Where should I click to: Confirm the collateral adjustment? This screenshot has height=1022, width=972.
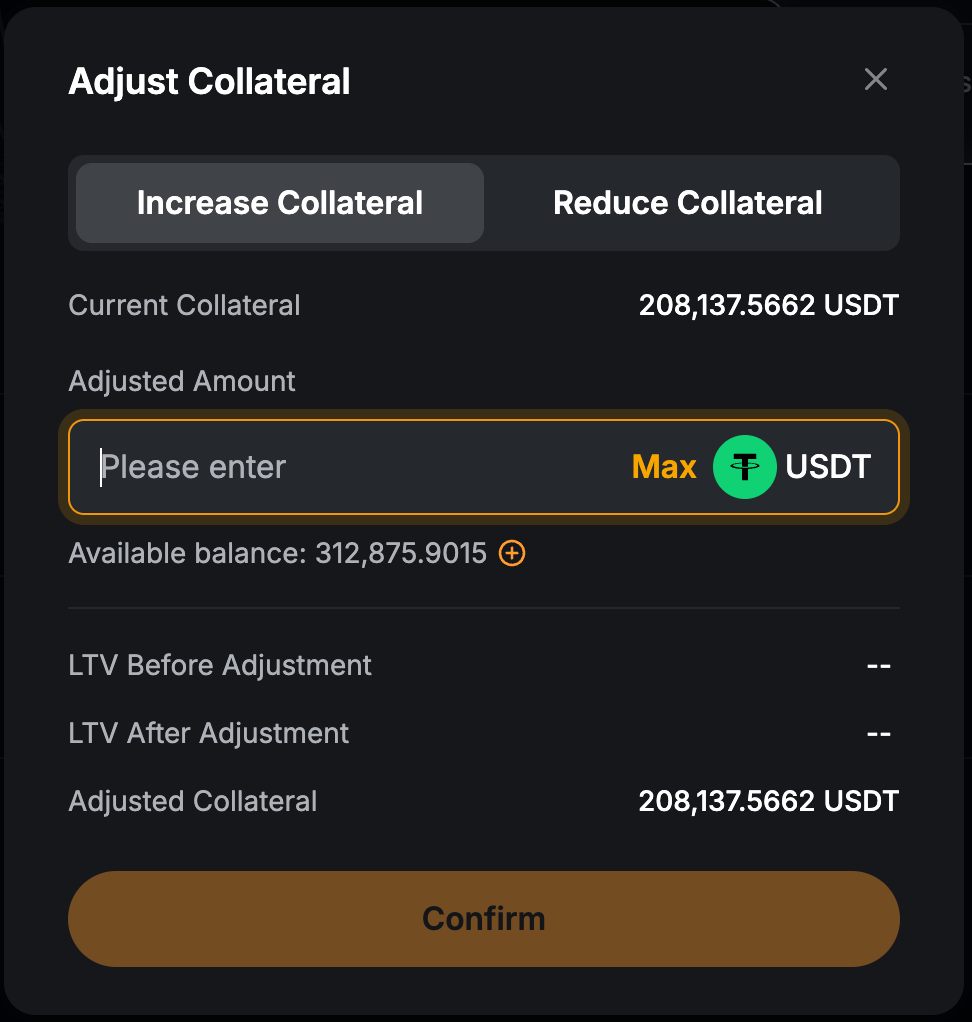click(484, 918)
